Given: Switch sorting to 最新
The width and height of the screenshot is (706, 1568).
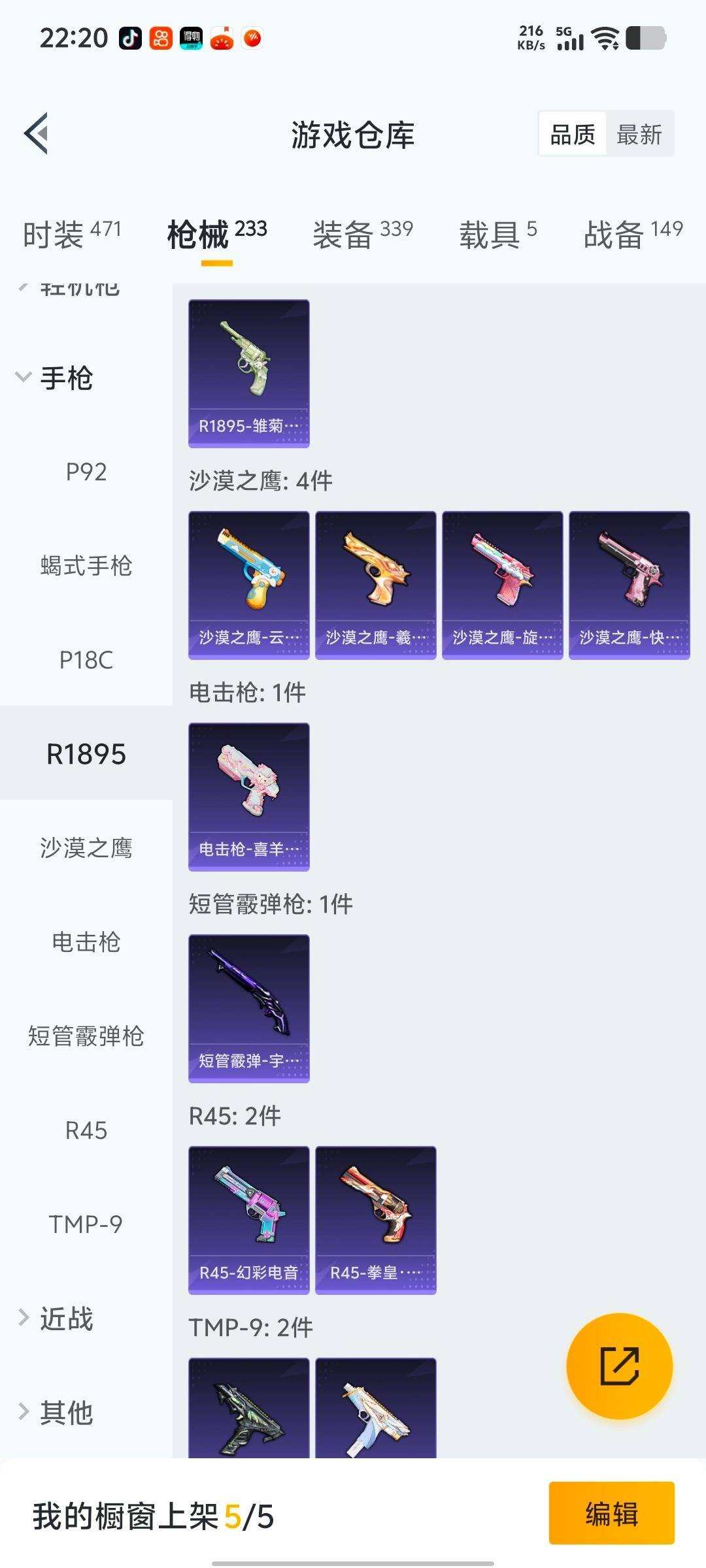Looking at the screenshot, I should [639, 134].
